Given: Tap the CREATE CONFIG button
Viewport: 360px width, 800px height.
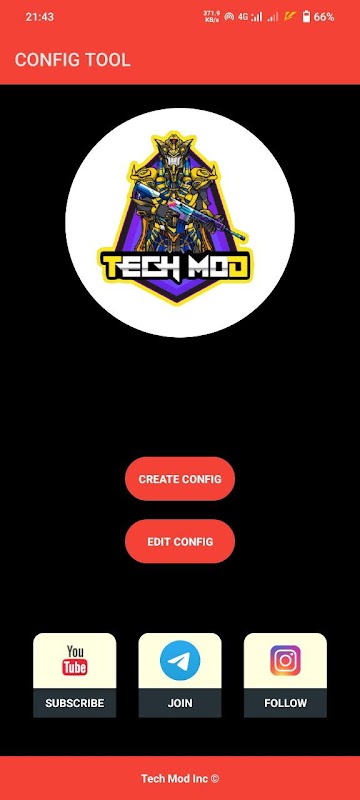Looking at the screenshot, I should (180, 479).
